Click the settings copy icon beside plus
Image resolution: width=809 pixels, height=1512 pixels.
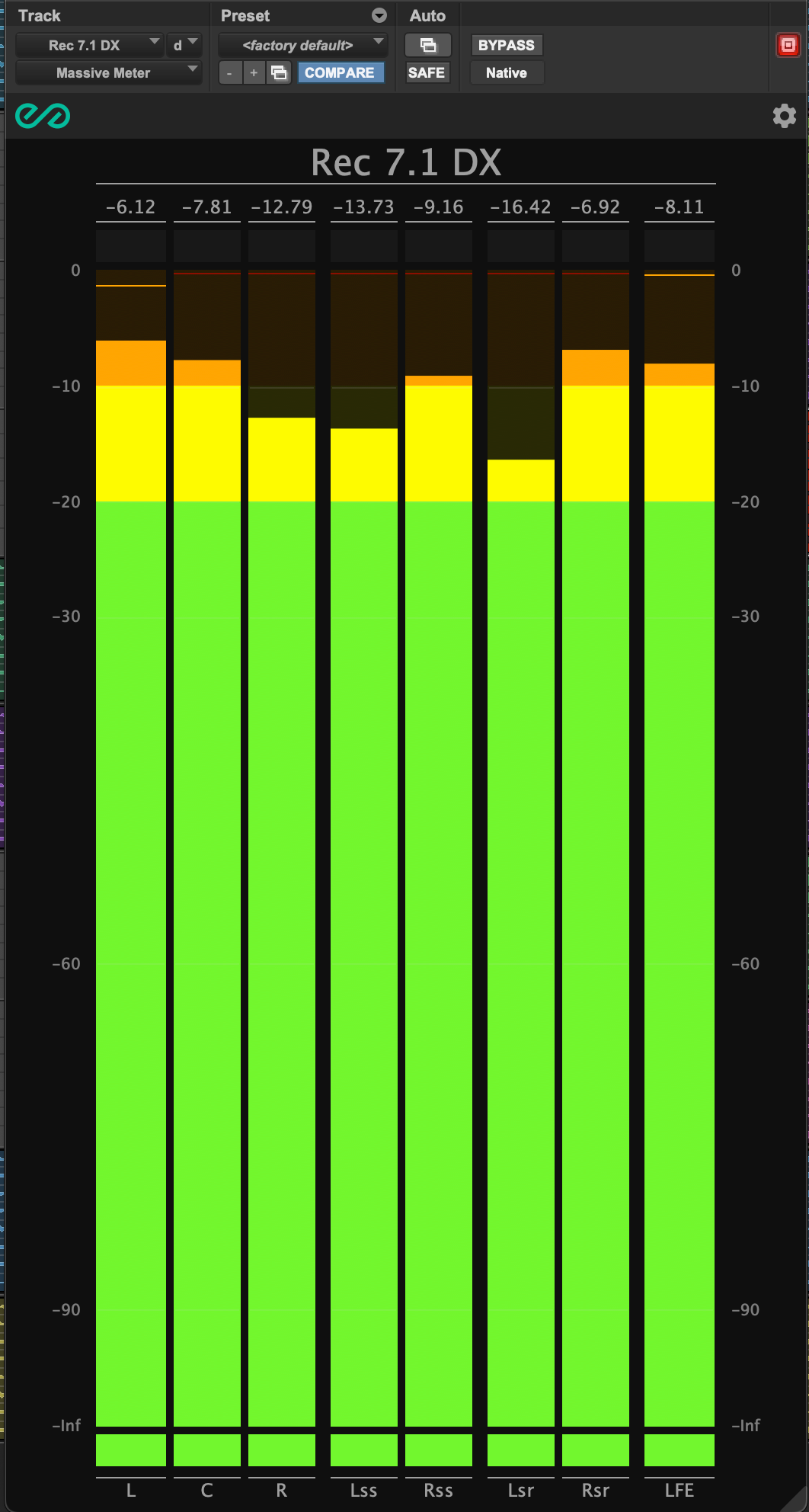[x=279, y=73]
